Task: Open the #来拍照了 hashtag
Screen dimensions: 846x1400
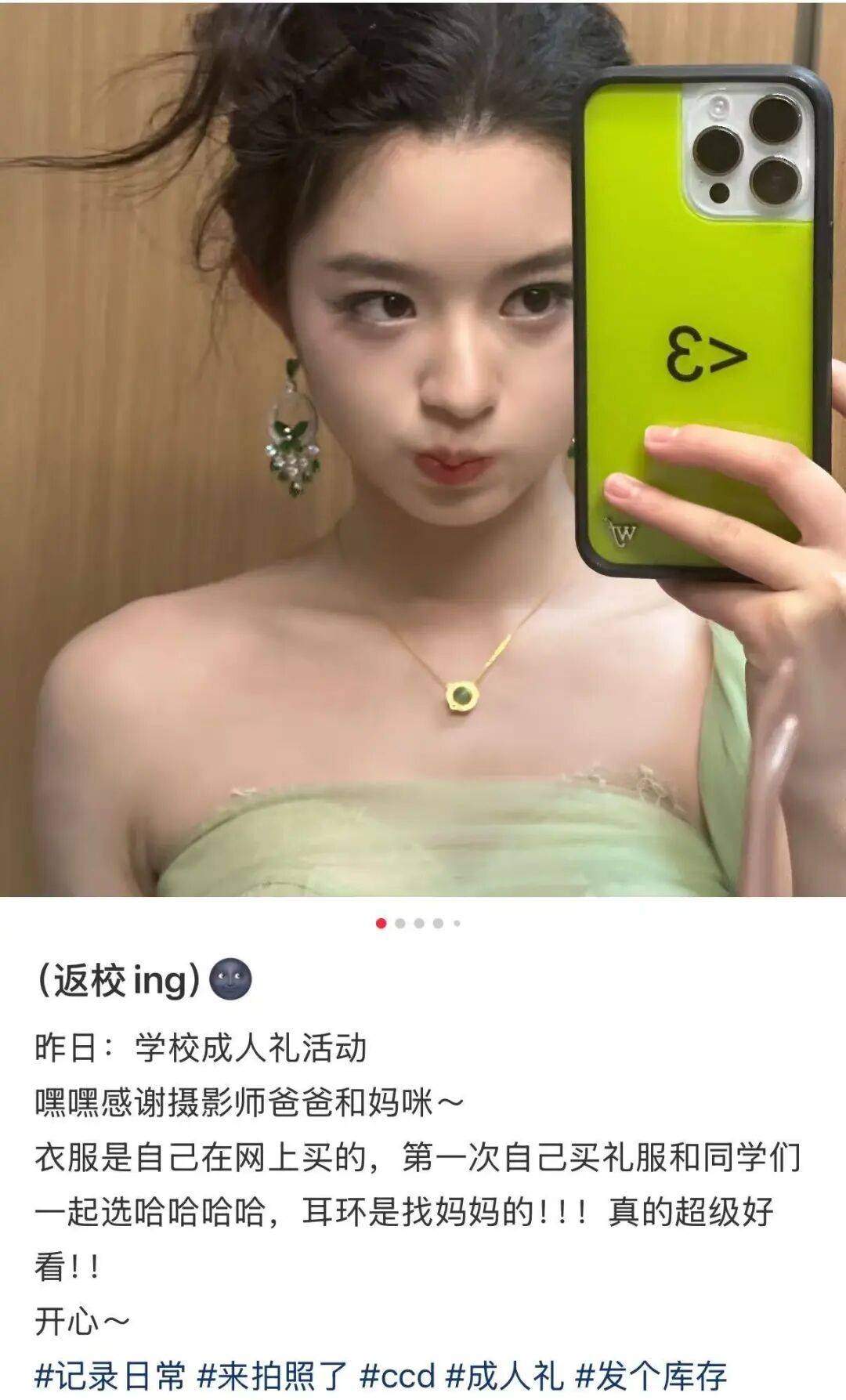Action: click(x=273, y=1376)
